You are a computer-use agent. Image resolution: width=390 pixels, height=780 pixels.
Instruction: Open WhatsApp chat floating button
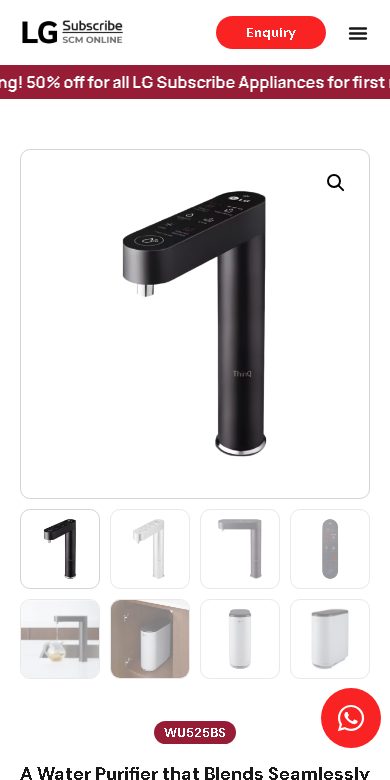(351, 718)
